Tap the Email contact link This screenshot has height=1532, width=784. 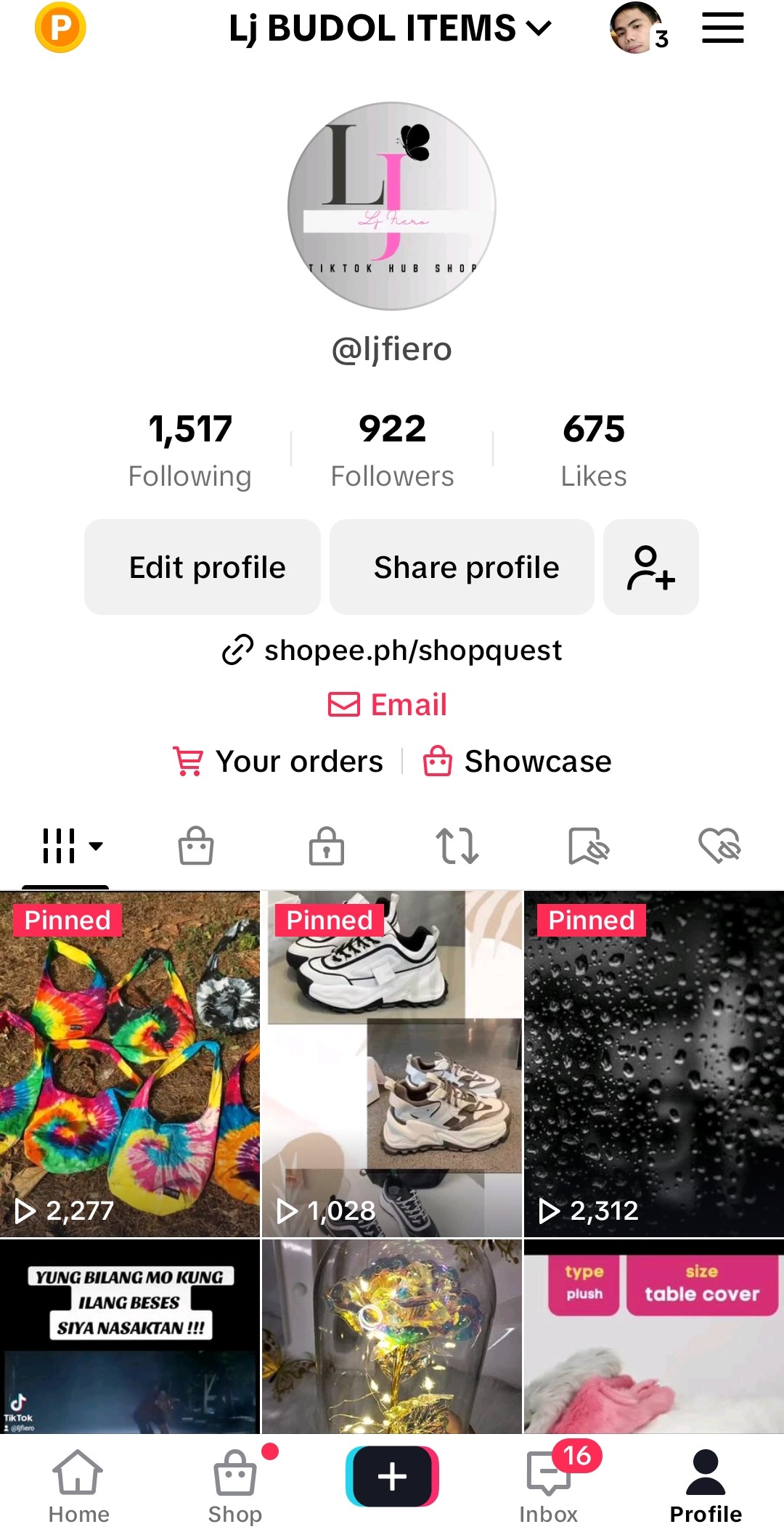coord(388,704)
